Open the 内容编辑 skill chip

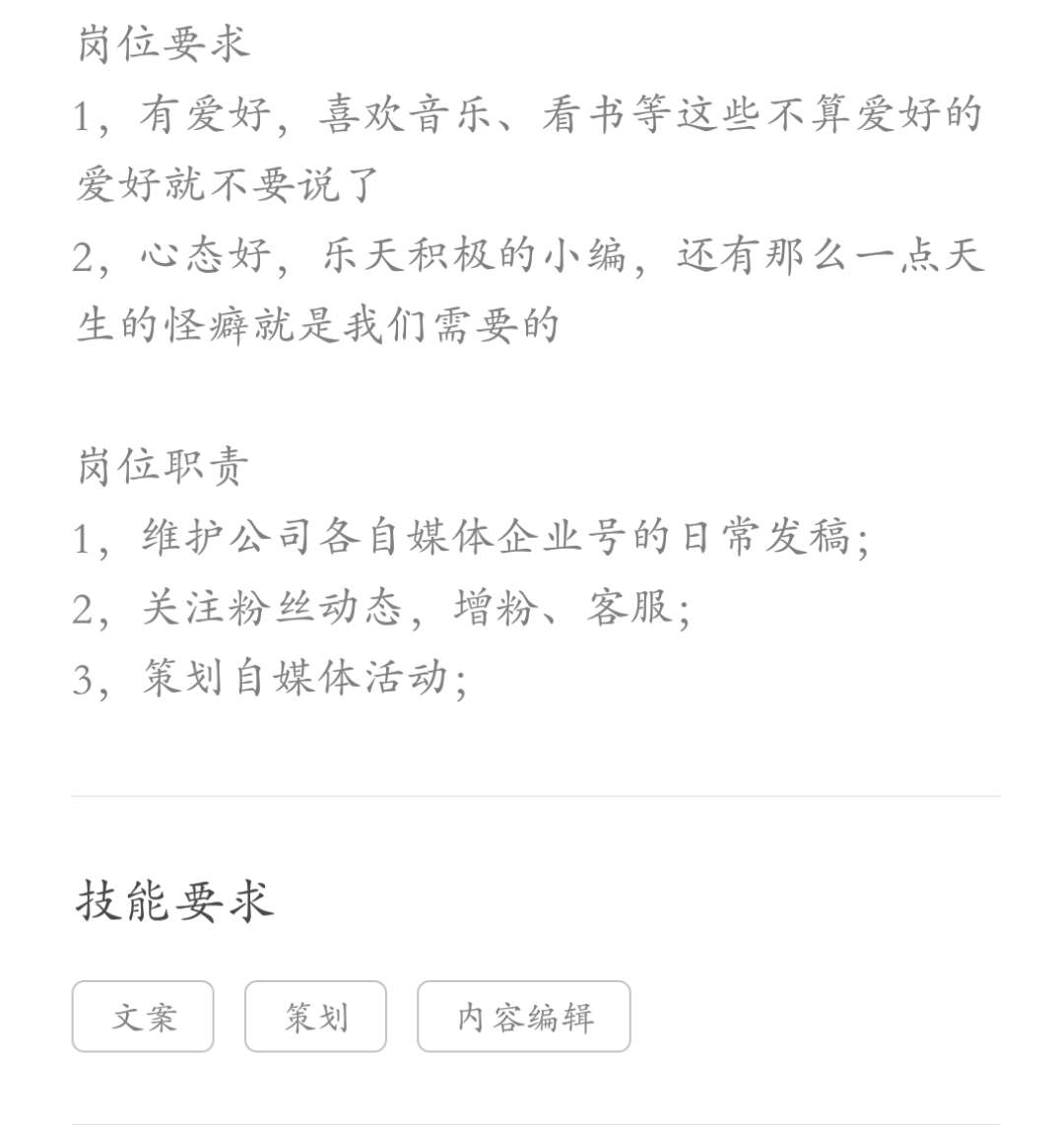tap(523, 1017)
